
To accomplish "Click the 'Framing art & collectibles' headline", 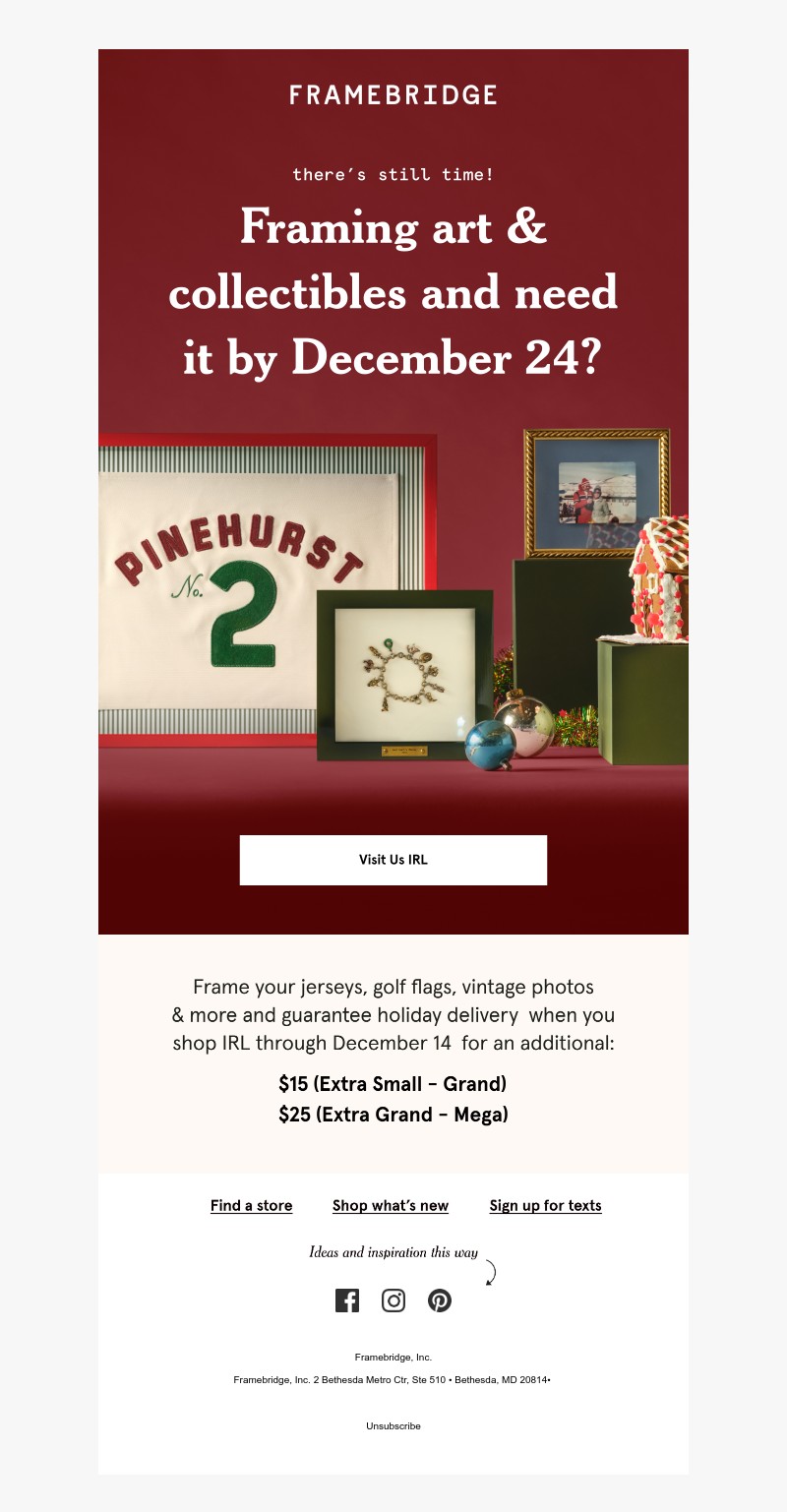I will click(x=393, y=291).
